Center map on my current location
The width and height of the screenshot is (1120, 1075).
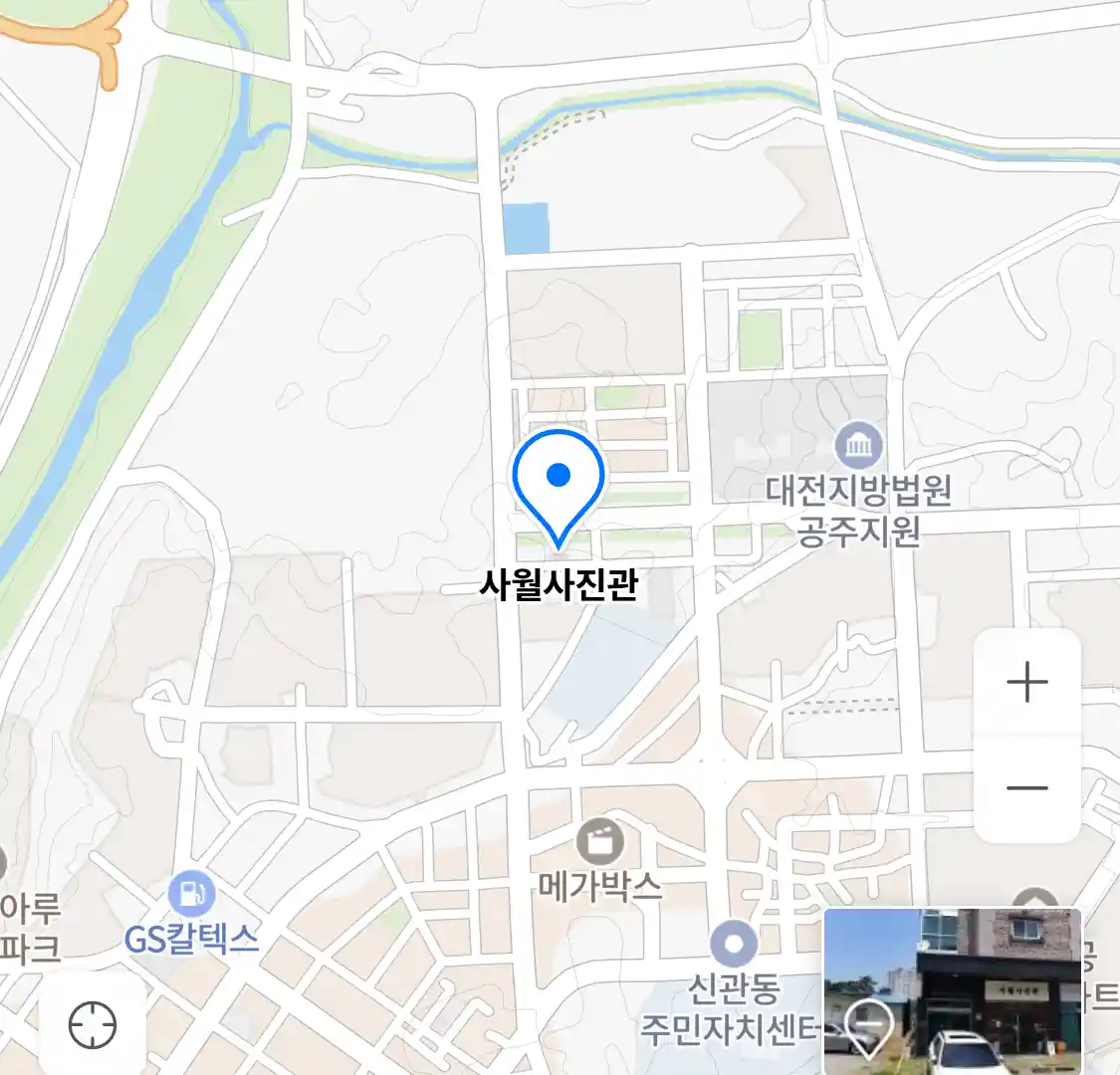(93, 1024)
